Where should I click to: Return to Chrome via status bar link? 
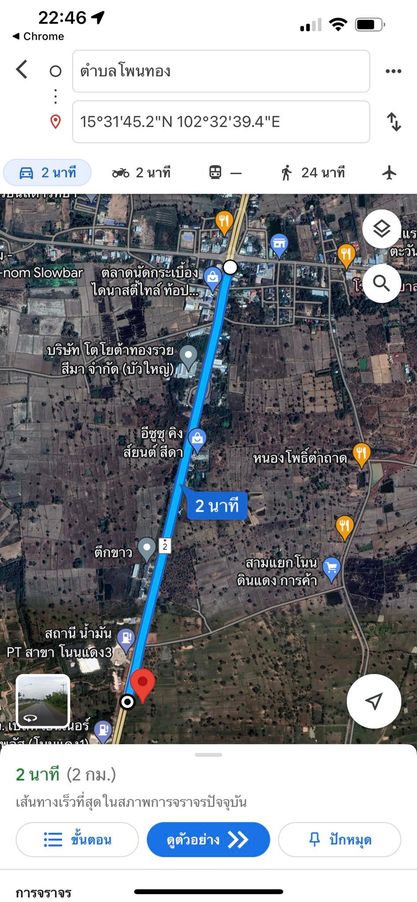tap(37, 36)
